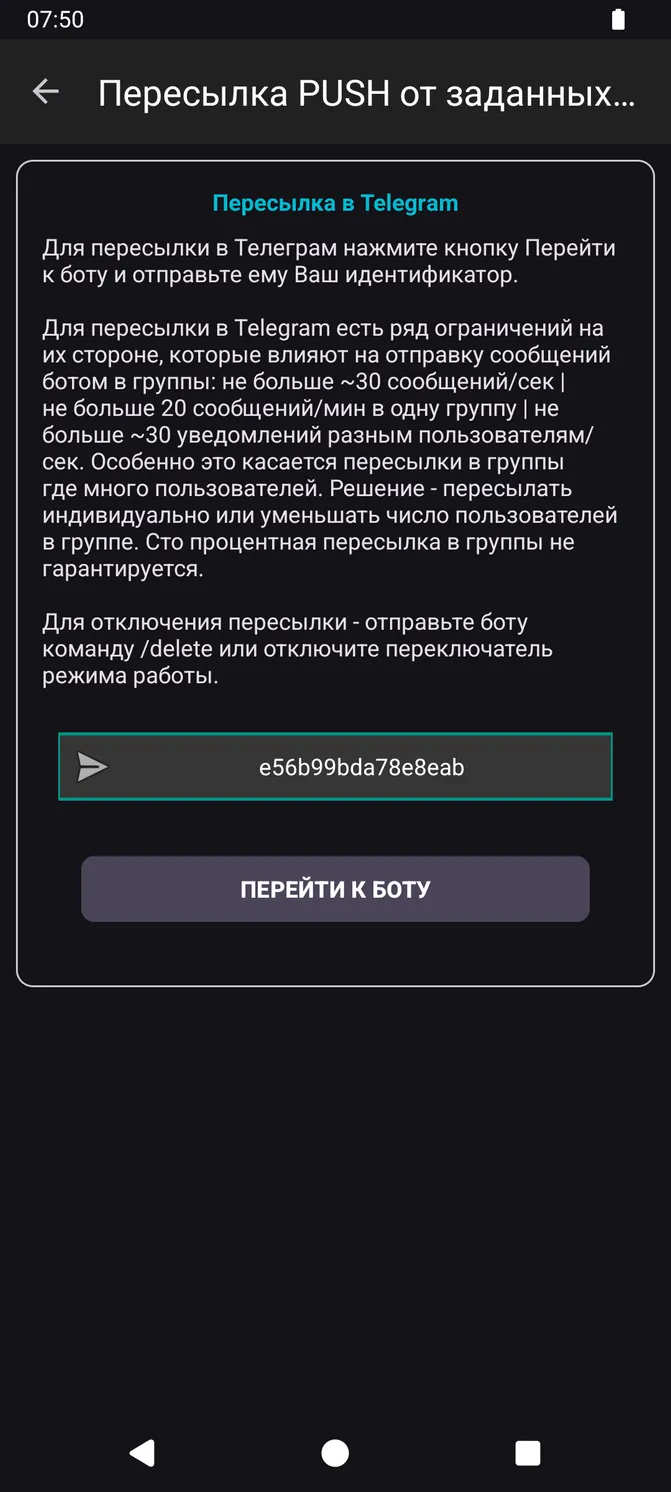The image size is (671, 1492).
Task: Tap the send icon beside the identifier
Action: click(92, 768)
